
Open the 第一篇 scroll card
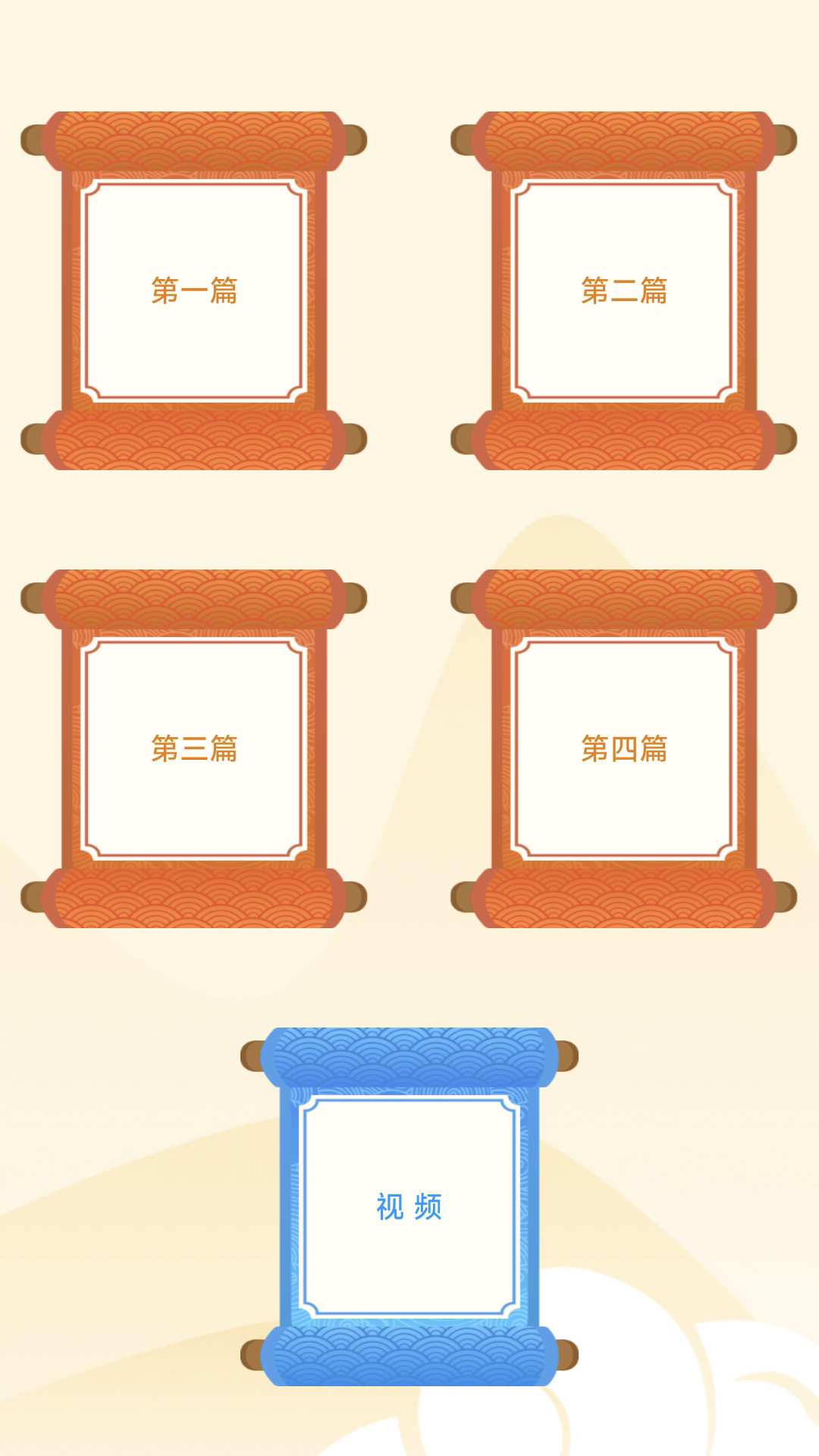click(x=194, y=290)
